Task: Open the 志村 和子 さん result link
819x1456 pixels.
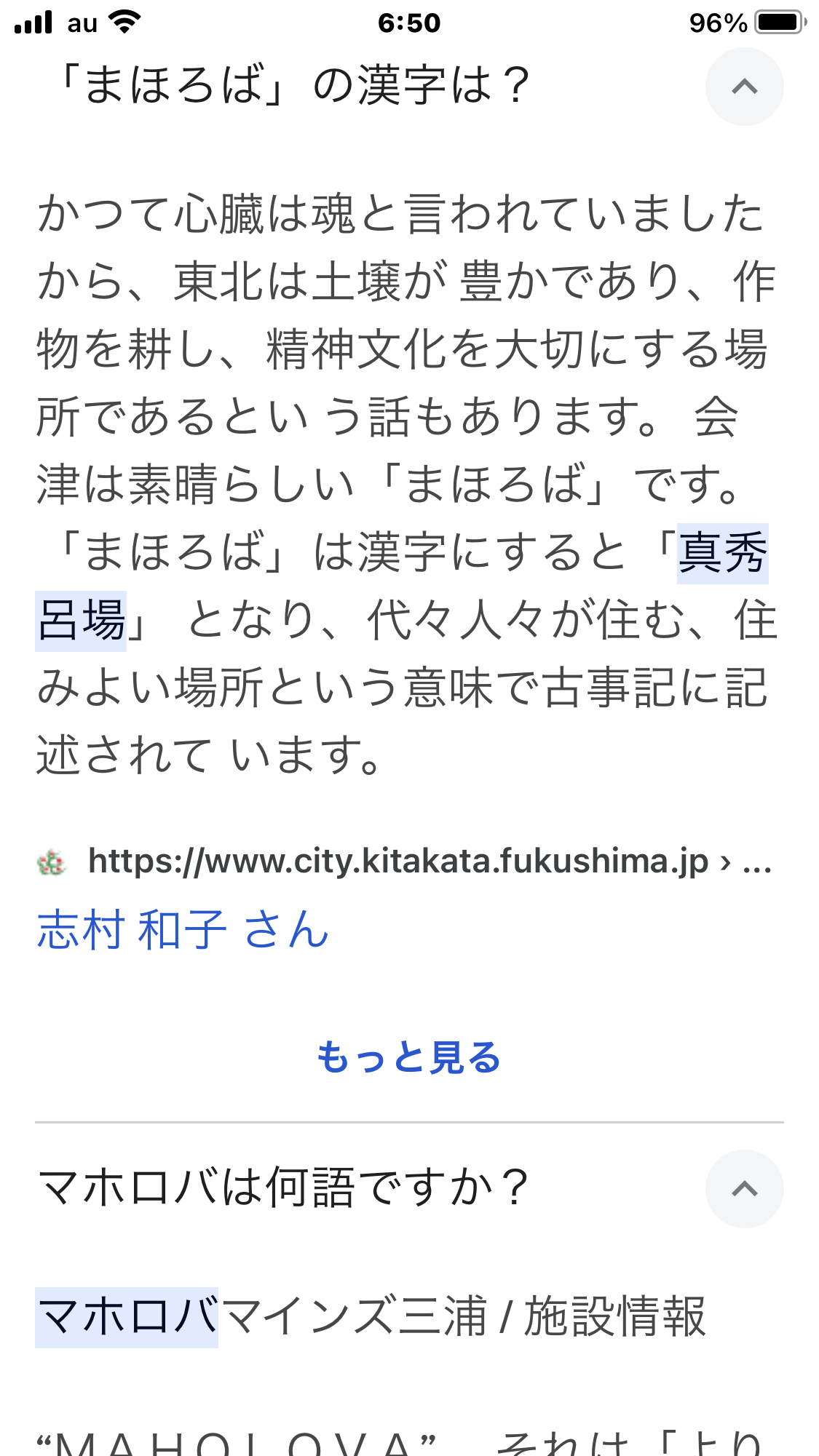Action: pos(183,929)
